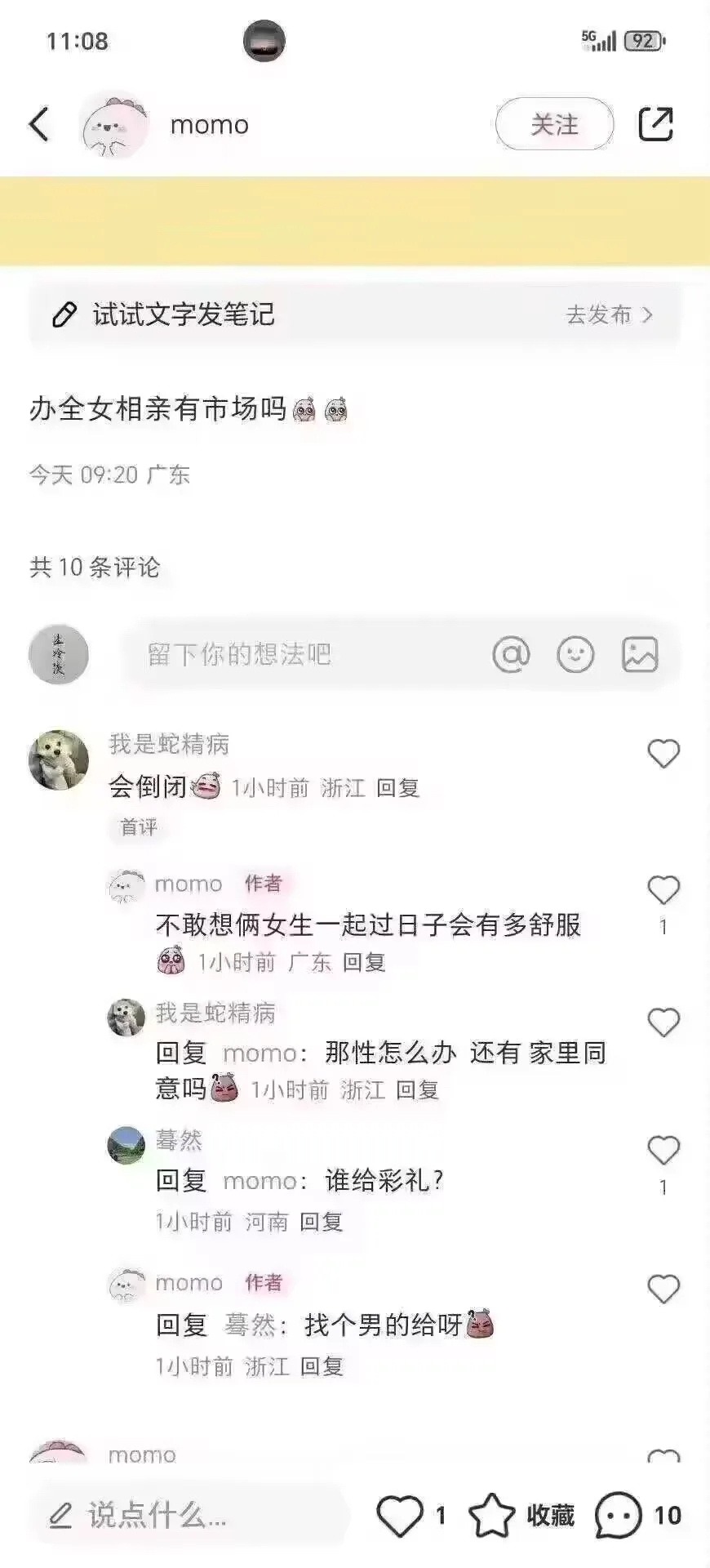This screenshot has height=1568, width=710.
Task: Reply to the comment 会倒闭
Action: [x=397, y=788]
